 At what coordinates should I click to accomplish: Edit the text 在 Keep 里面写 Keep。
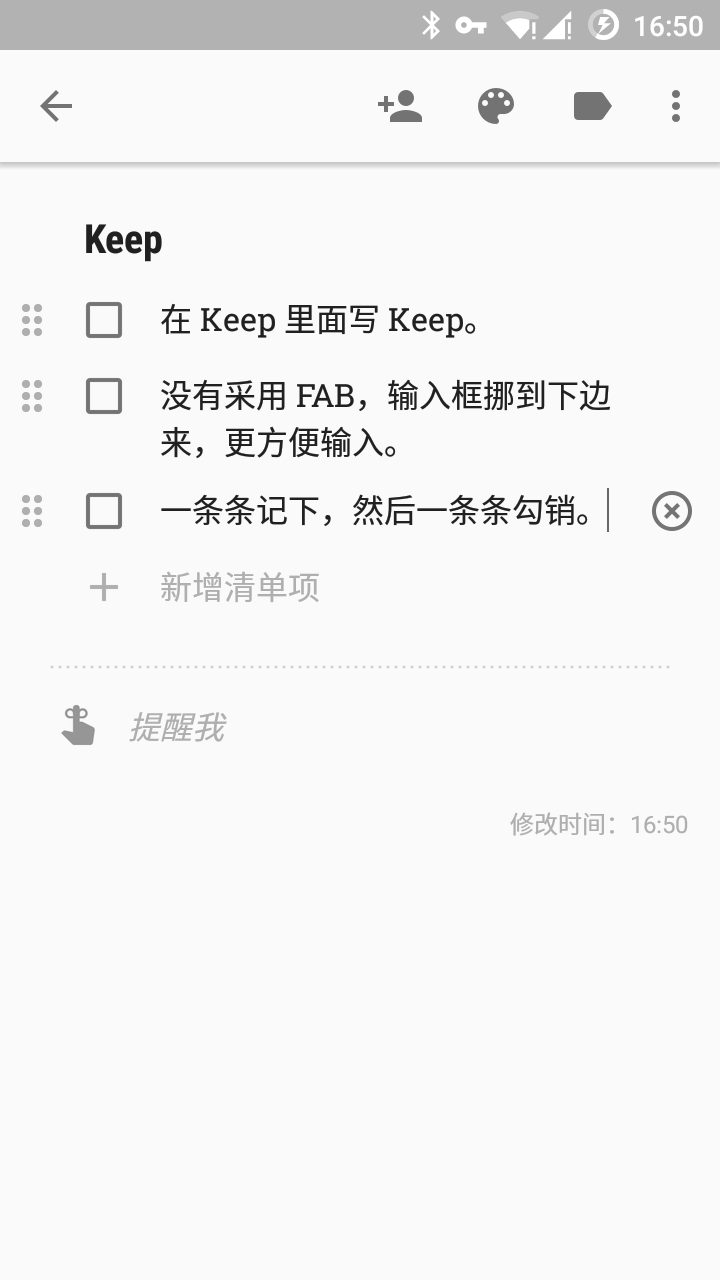(x=318, y=321)
